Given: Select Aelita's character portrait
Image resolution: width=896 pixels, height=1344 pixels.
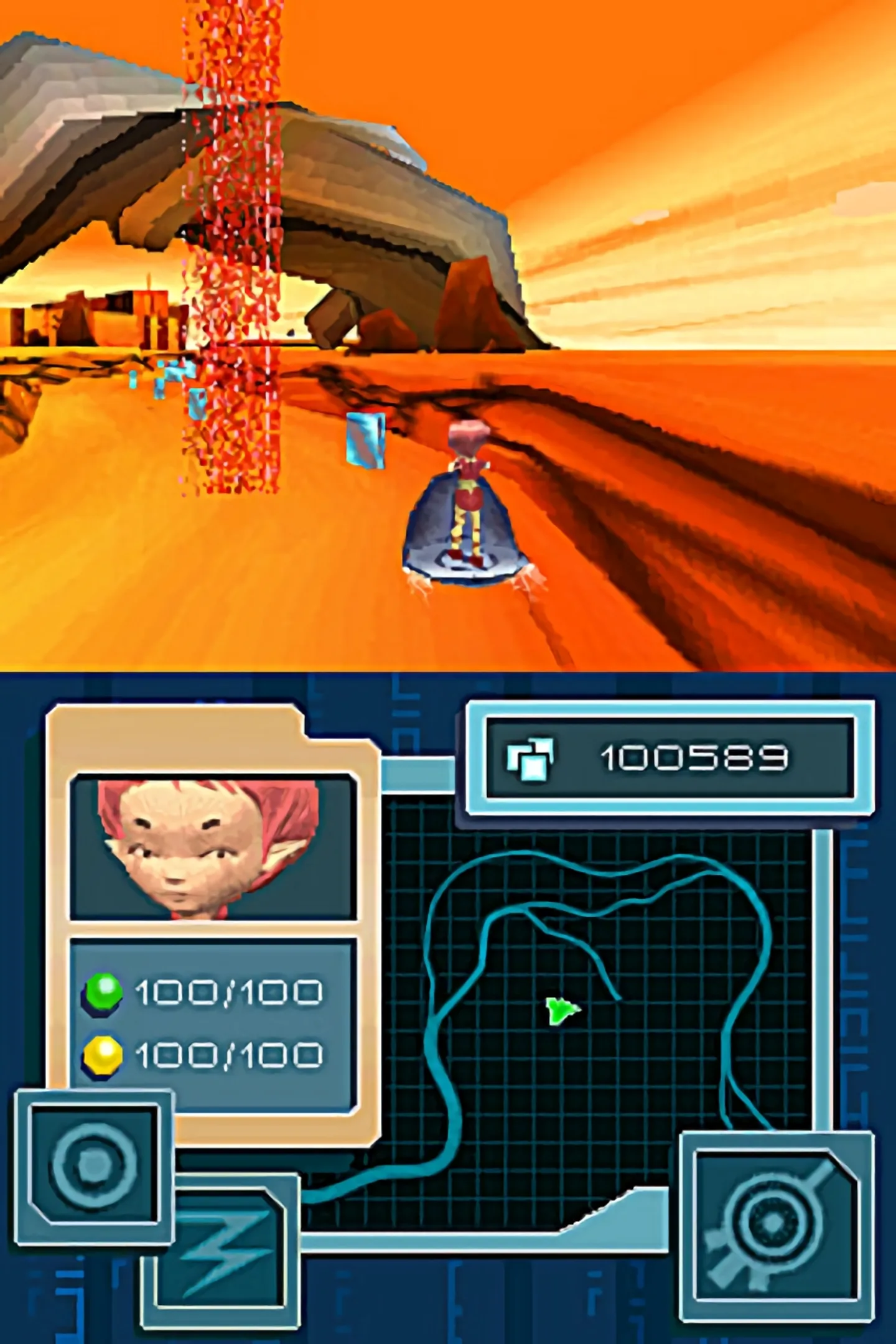Looking at the screenshot, I should click(213, 847).
